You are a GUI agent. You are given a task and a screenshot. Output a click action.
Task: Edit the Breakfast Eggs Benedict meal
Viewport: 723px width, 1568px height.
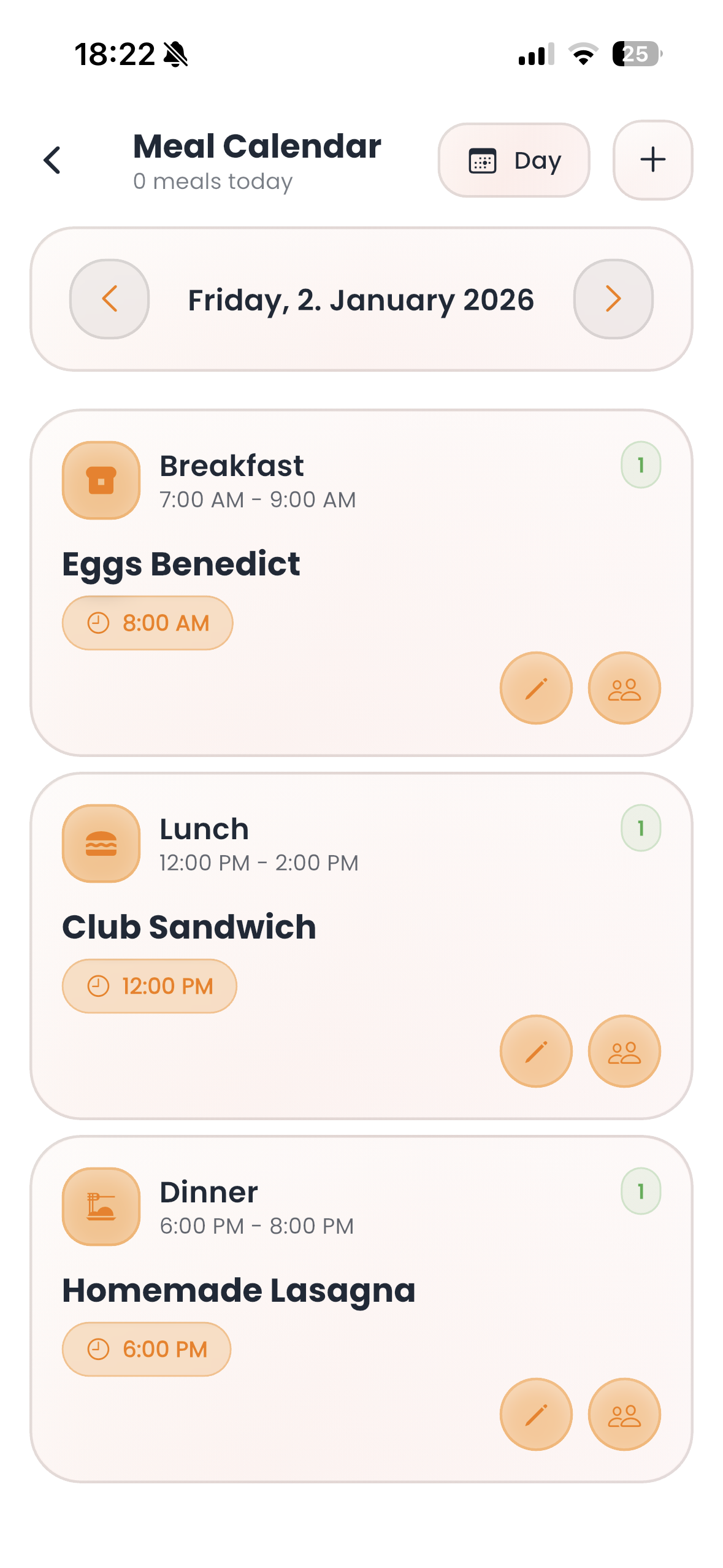(536, 688)
